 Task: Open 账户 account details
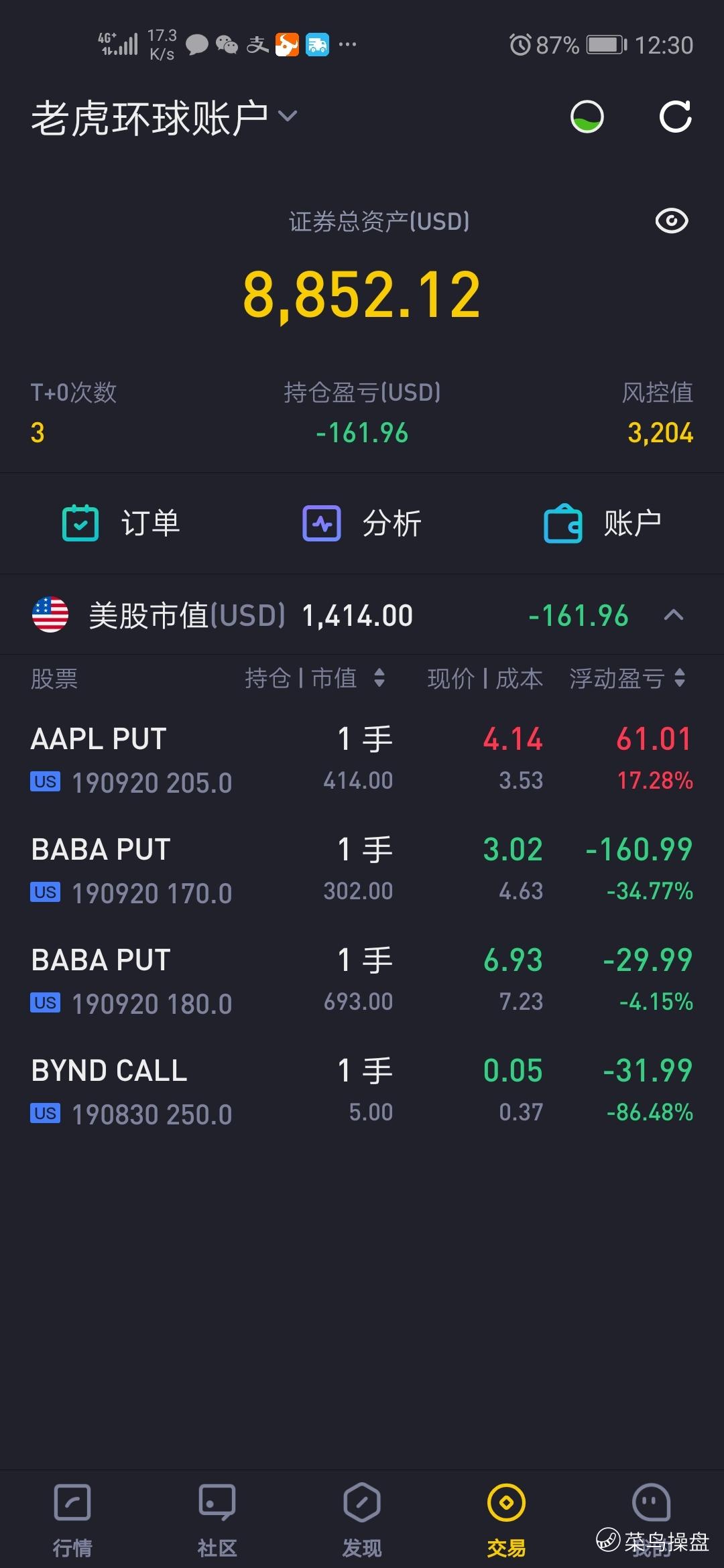(x=603, y=523)
